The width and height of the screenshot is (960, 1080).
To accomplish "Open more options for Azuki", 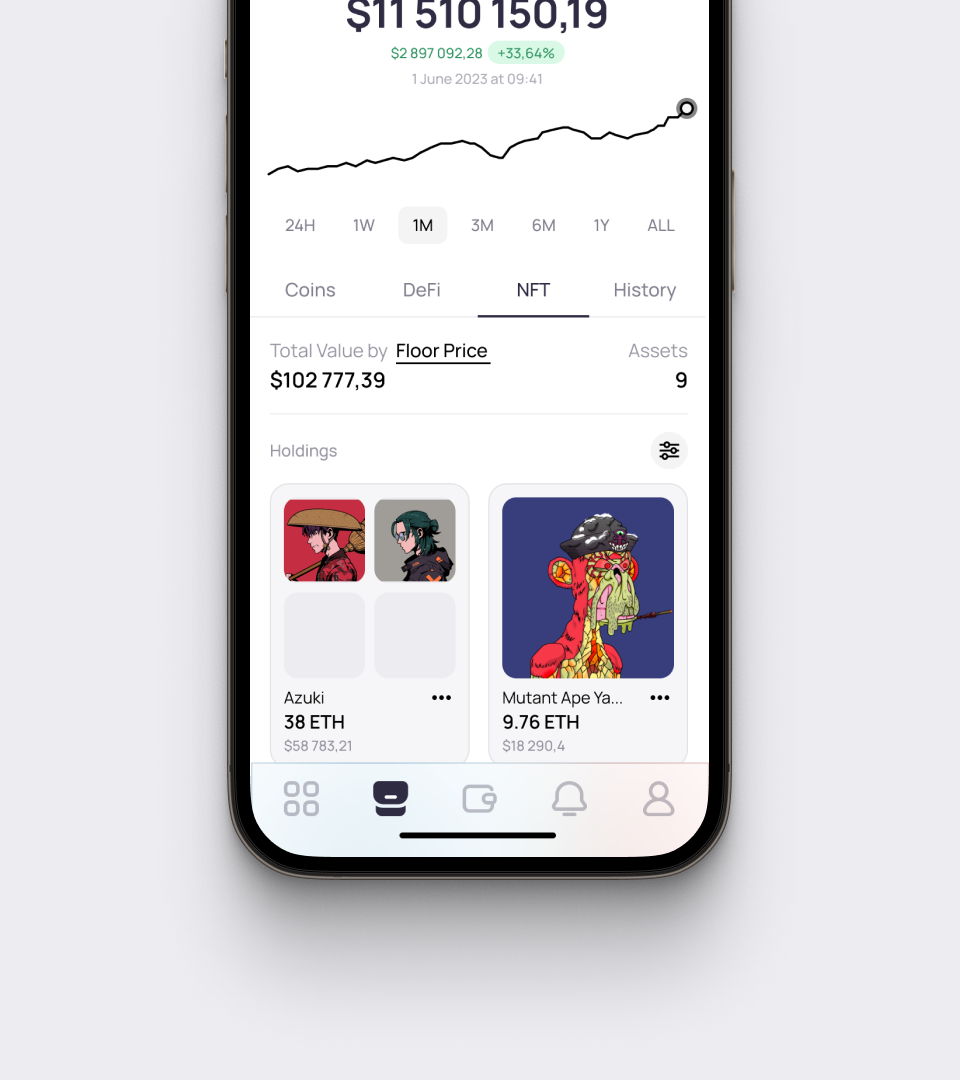I will tap(441, 698).
